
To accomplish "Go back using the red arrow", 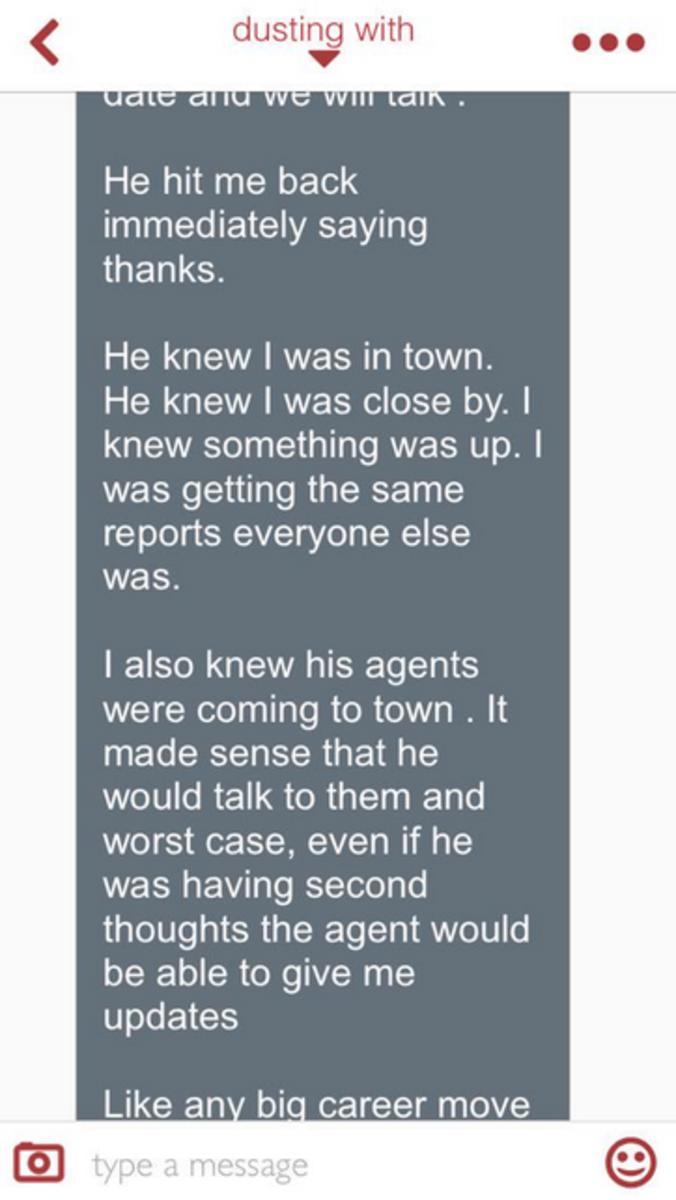I will click(x=46, y=44).
